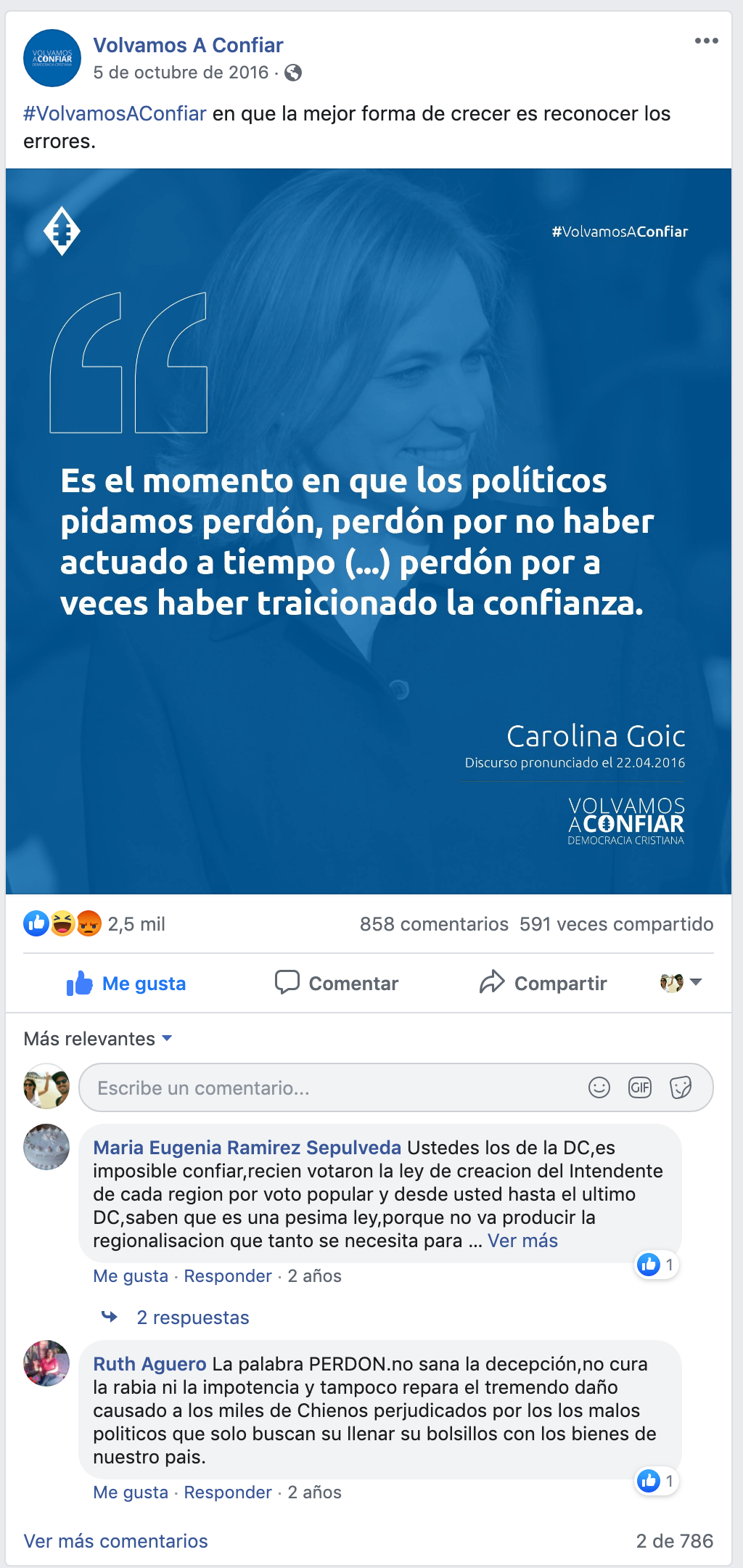The height and width of the screenshot is (1568, 743).
Task: Open the #VolvamosAConfiar hashtag link
Action: pyautogui.click(x=115, y=114)
